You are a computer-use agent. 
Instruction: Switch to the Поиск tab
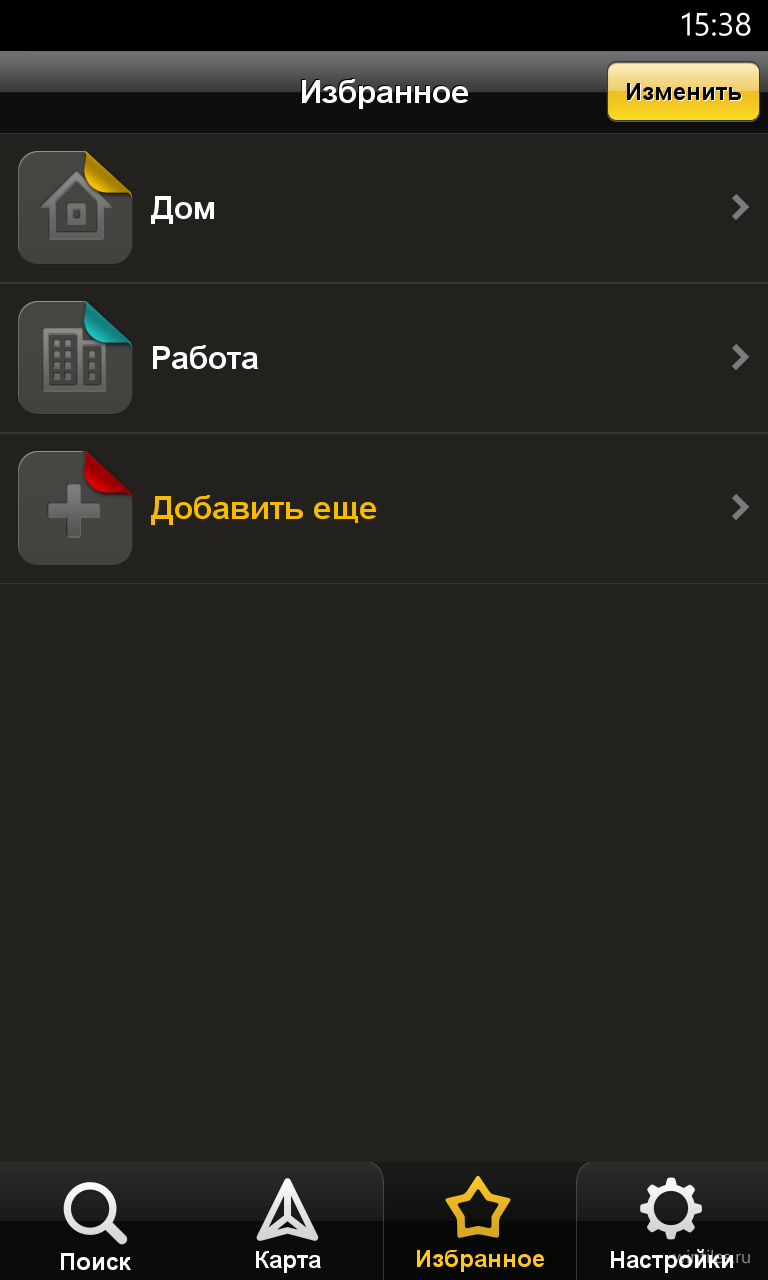pyautogui.click(x=95, y=1222)
